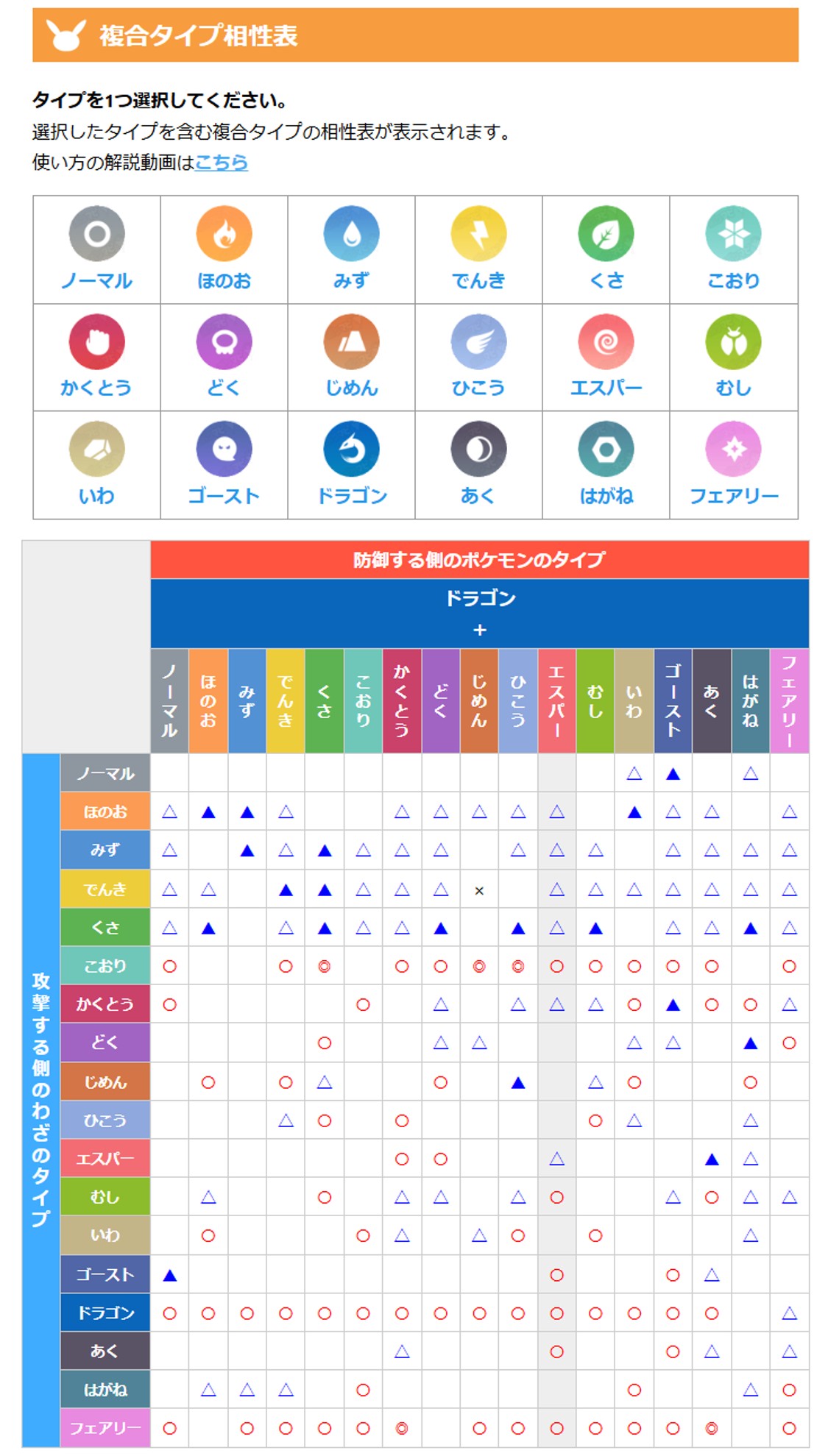
Task: Select the いわ type
Action: click(96, 464)
